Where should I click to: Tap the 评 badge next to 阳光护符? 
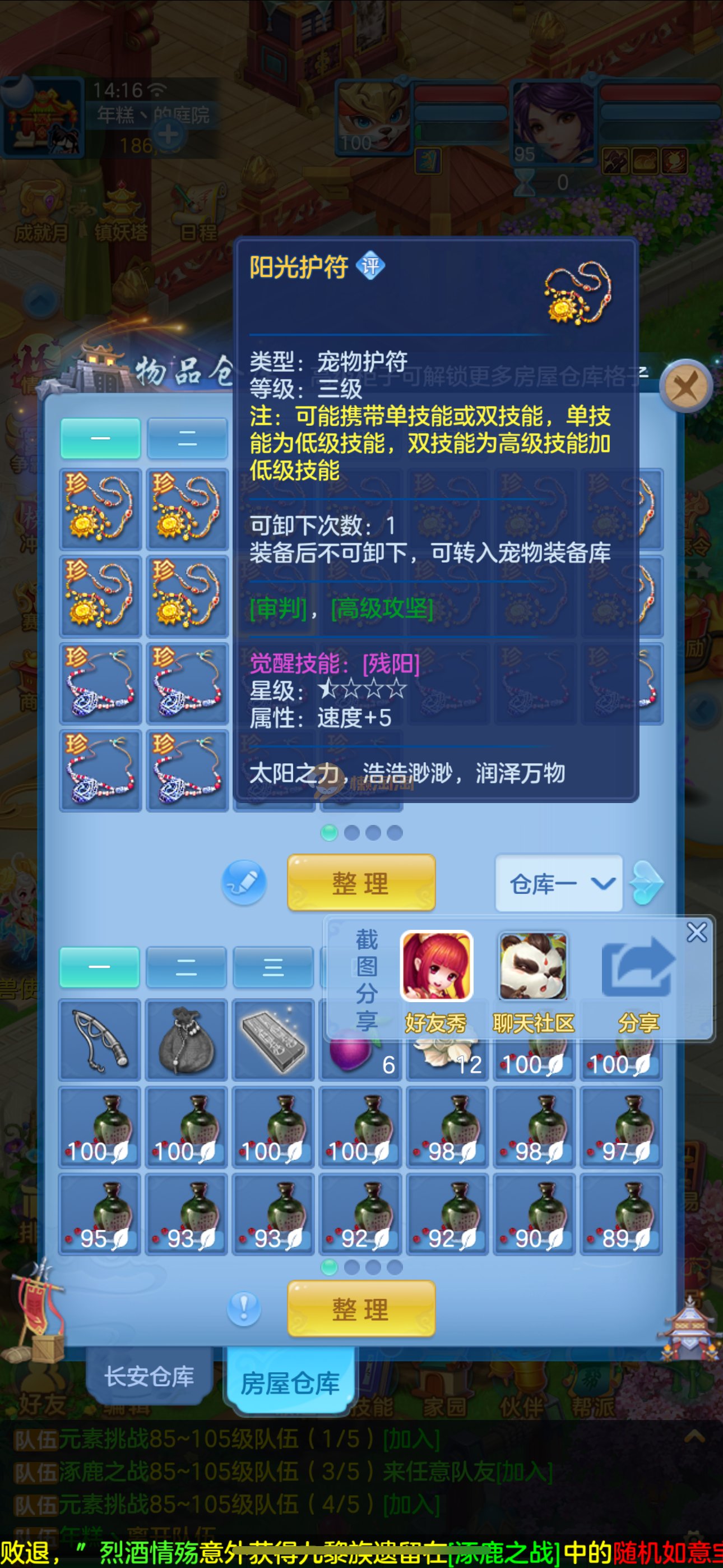click(370, 266)
